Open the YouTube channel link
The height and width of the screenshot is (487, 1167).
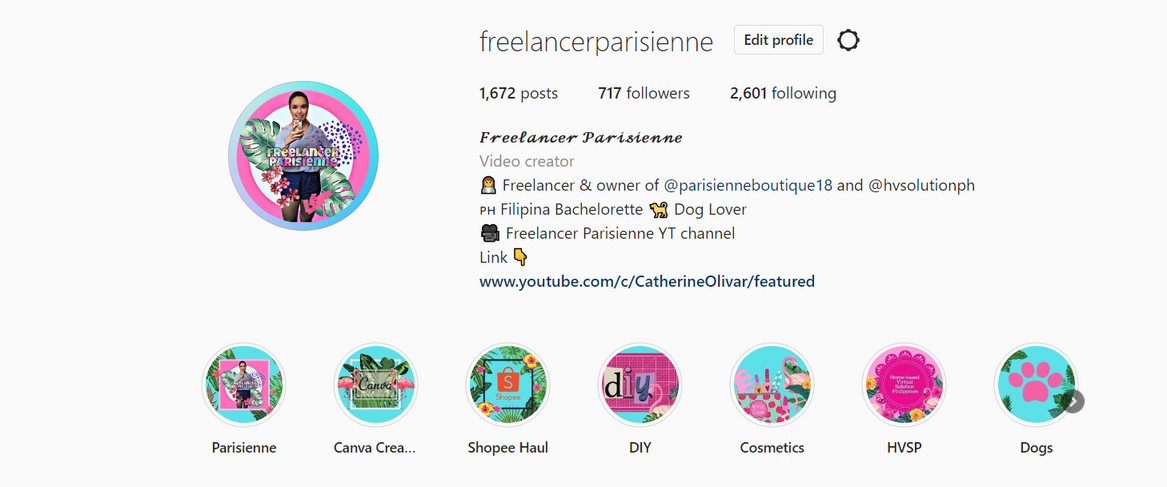coord(647,281)
